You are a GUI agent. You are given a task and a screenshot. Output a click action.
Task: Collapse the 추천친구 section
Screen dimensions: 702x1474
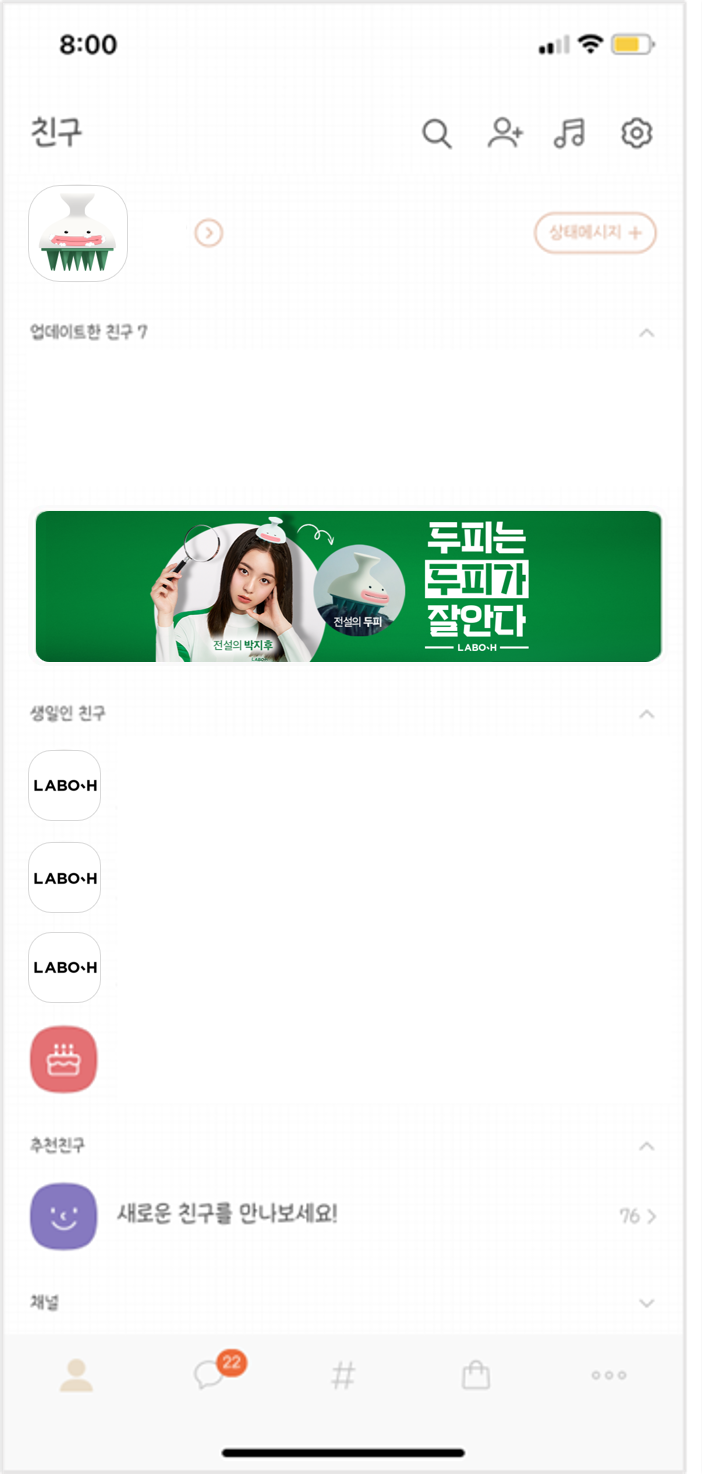click(x=647, y=1146)
